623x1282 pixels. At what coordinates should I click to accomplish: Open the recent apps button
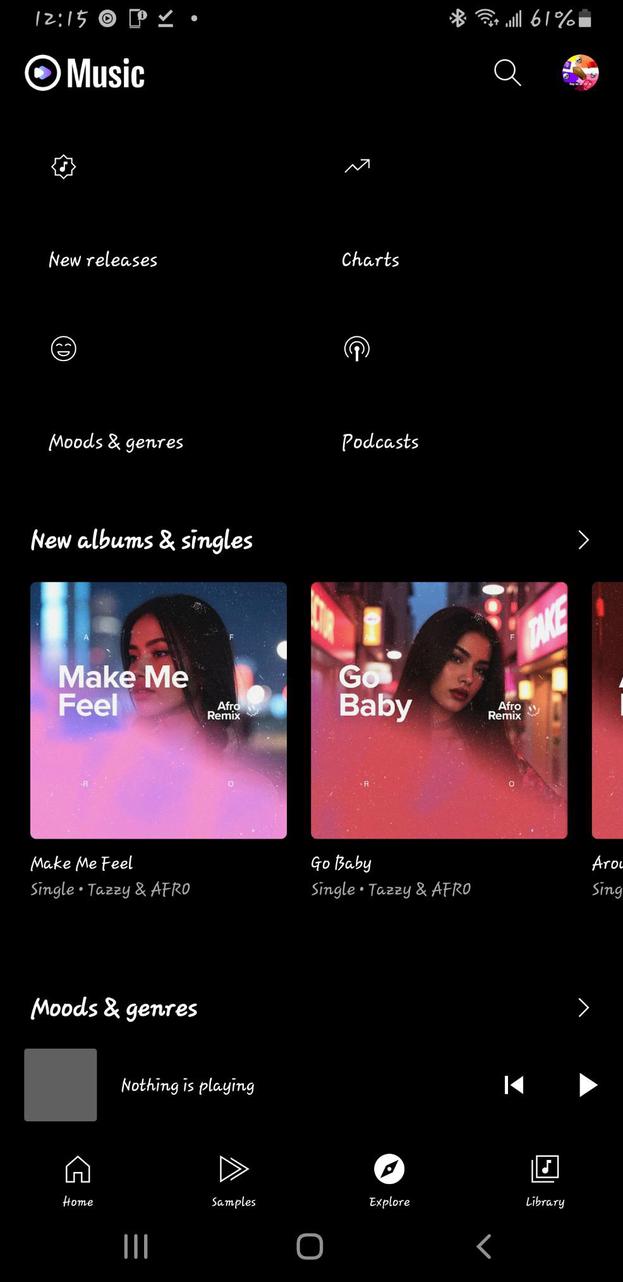[x=135, y=1246]
